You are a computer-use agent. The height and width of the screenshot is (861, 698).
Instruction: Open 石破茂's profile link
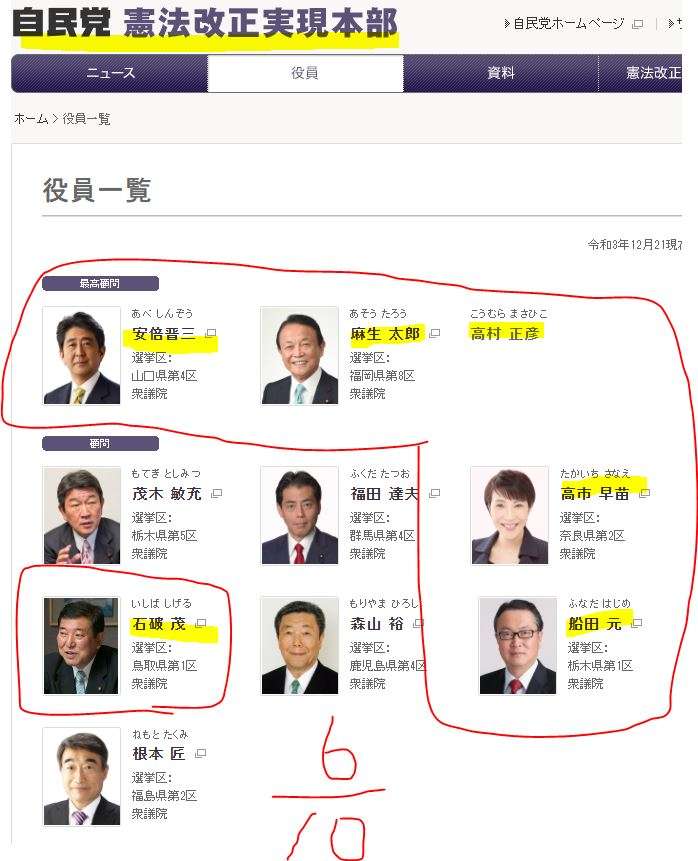159,624
